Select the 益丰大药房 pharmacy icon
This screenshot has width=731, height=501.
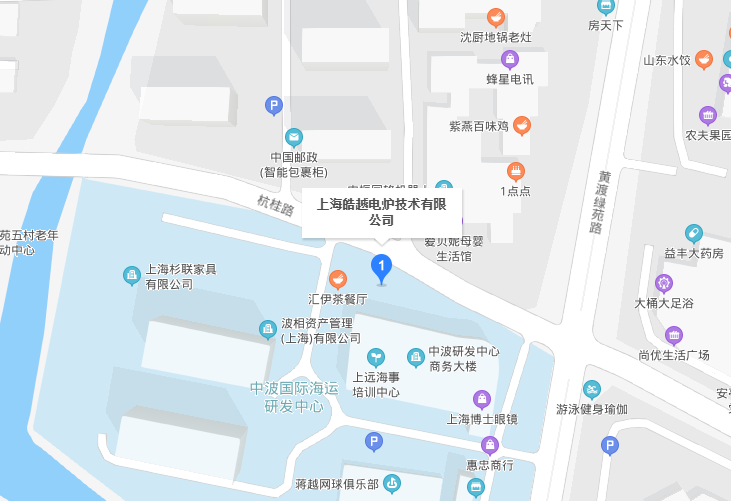coord(693,233)
